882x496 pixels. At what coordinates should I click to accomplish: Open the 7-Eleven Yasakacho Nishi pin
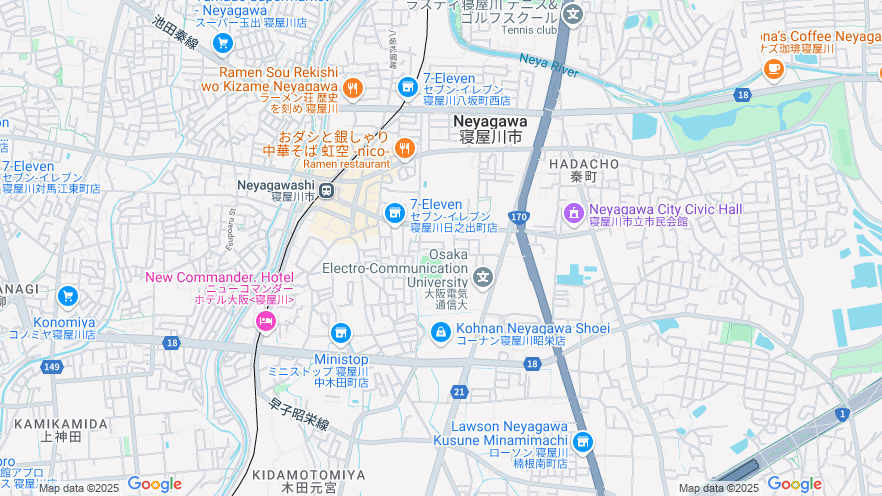(x=407, y=88)
